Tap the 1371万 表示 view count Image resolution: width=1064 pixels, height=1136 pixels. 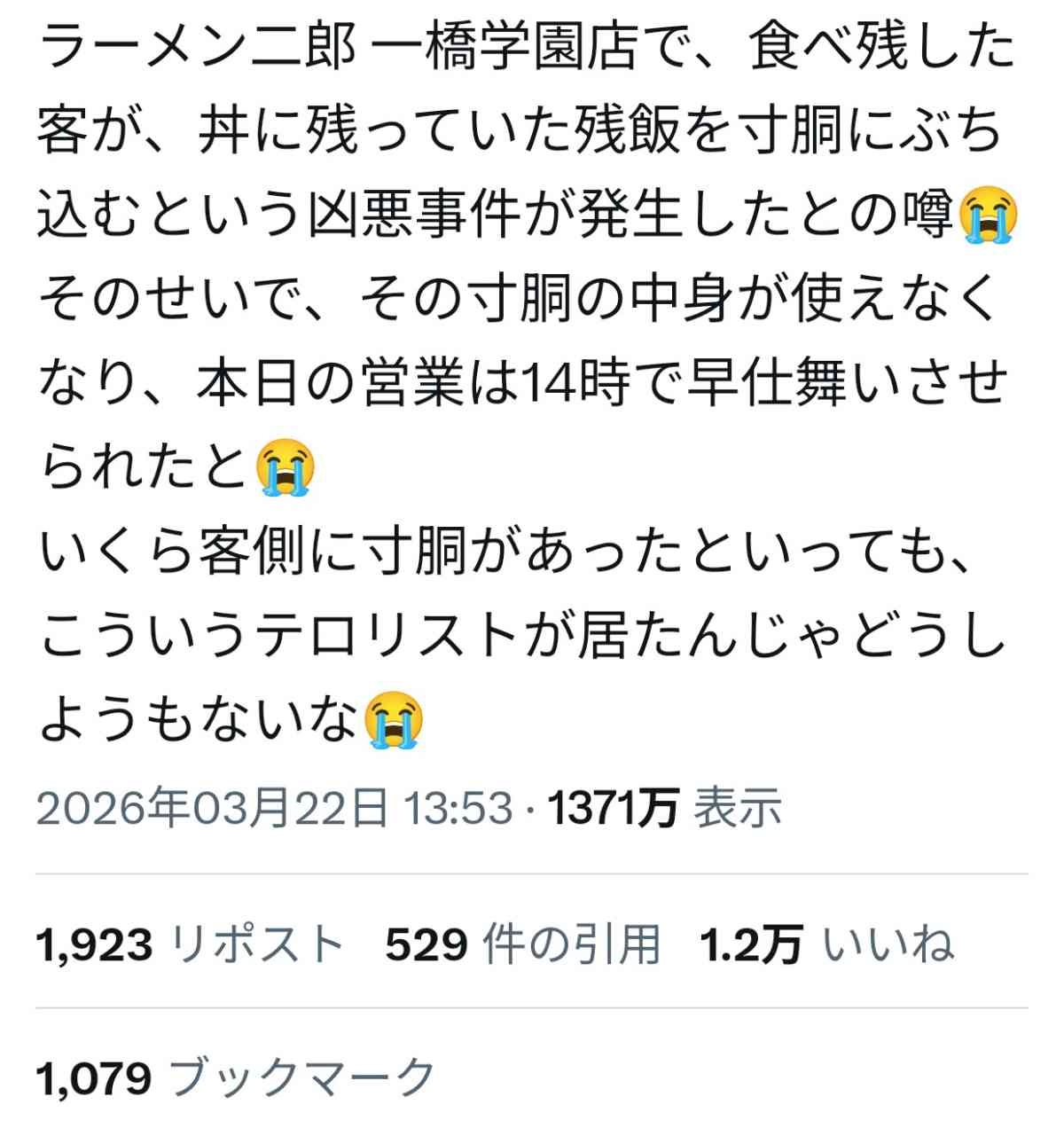click(665, 808)
